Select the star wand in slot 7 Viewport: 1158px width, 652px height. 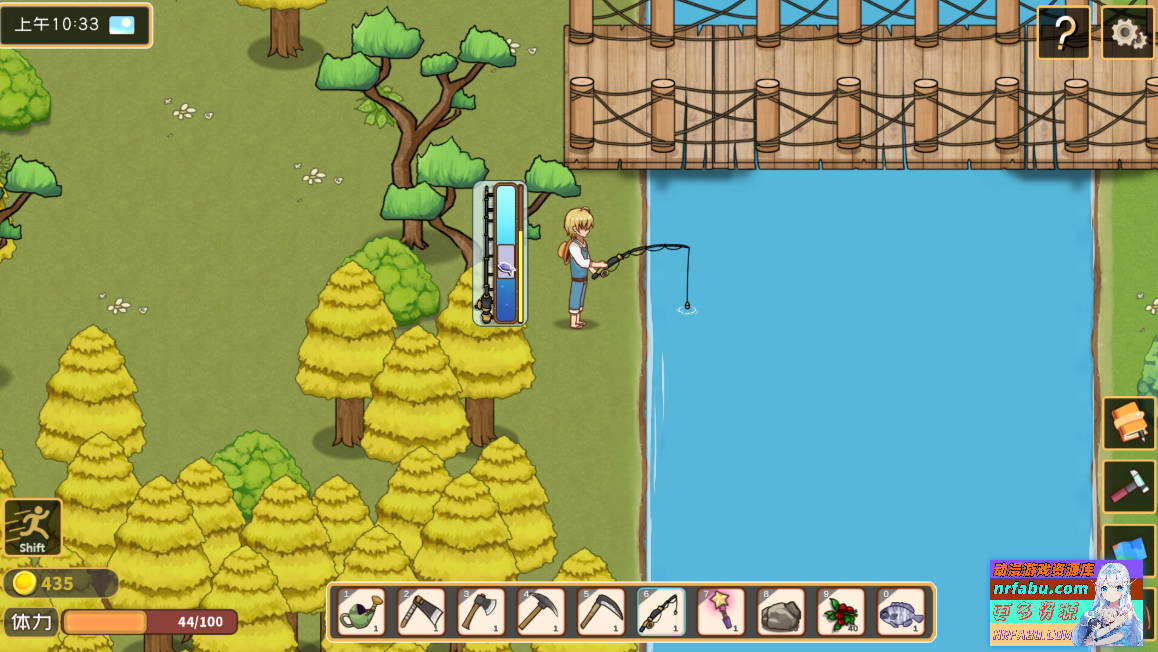721,611
